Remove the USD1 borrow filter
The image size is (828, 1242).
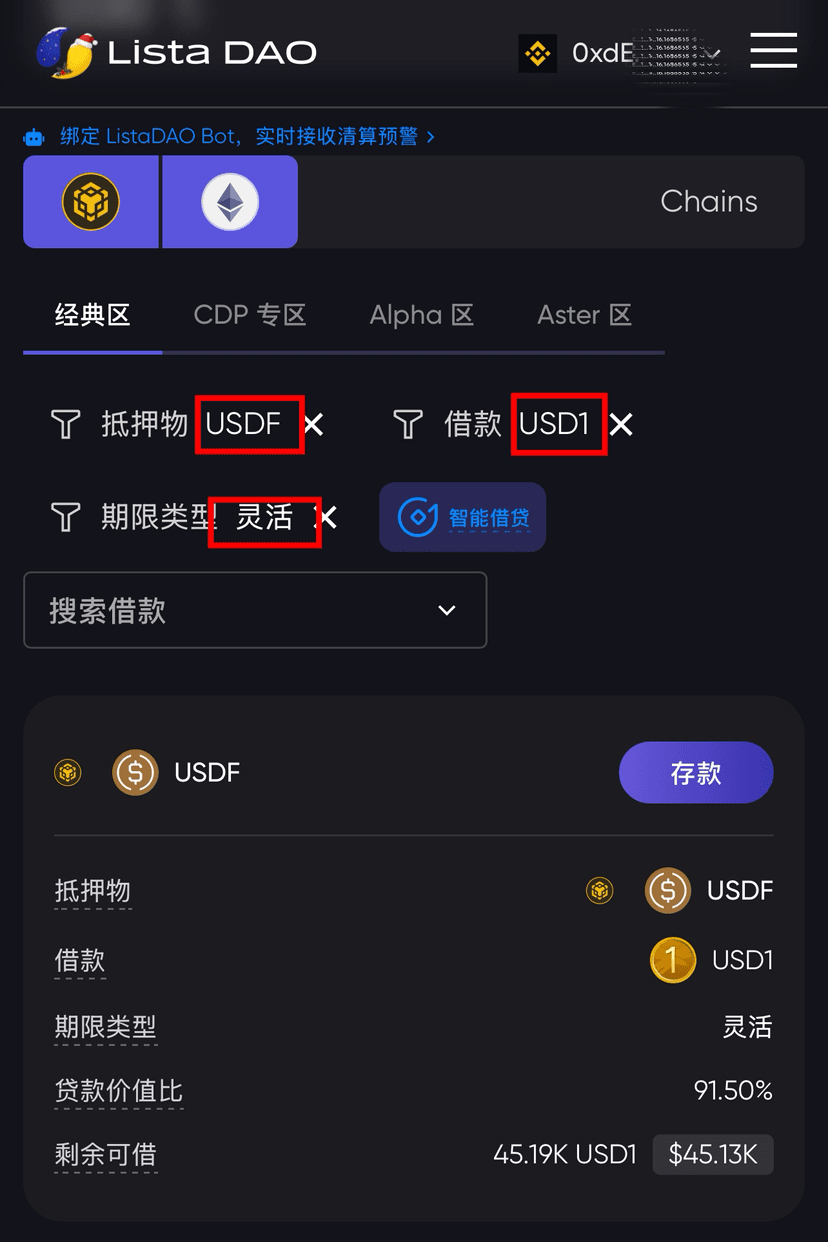point(621,424)
